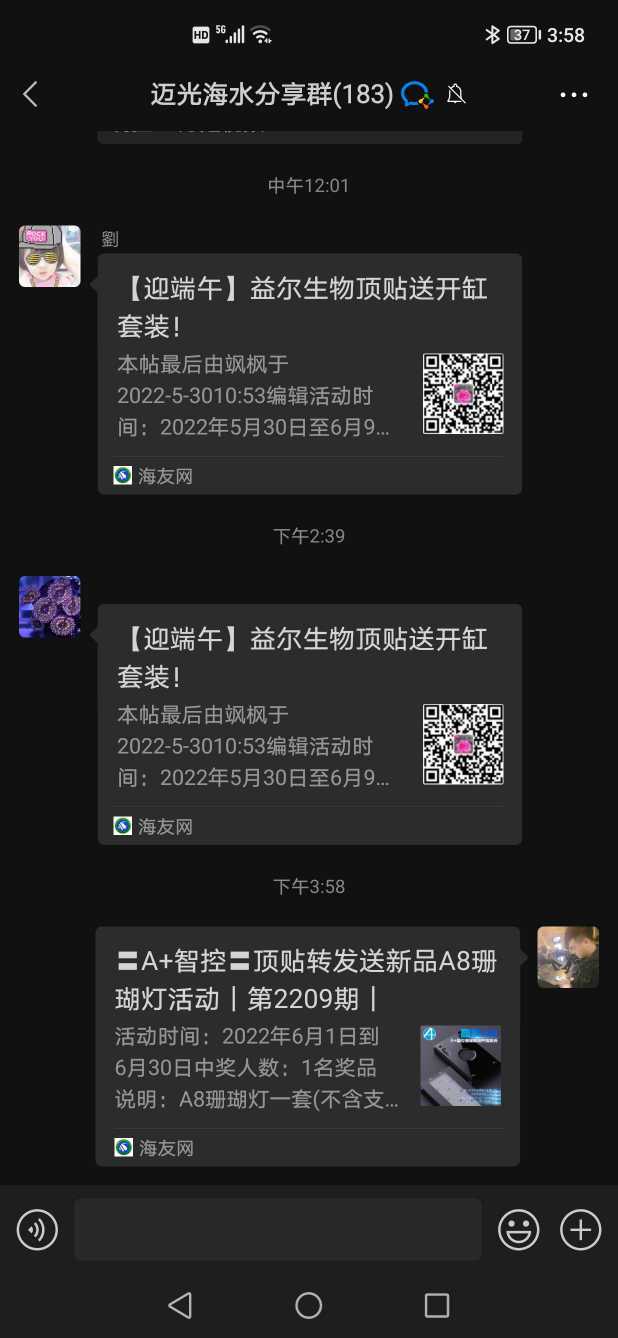Tap the system recent apps button
Image resolution: width=618 pixels, height=1338 pixels.
pyautogui.click(x=437, y=1305)
